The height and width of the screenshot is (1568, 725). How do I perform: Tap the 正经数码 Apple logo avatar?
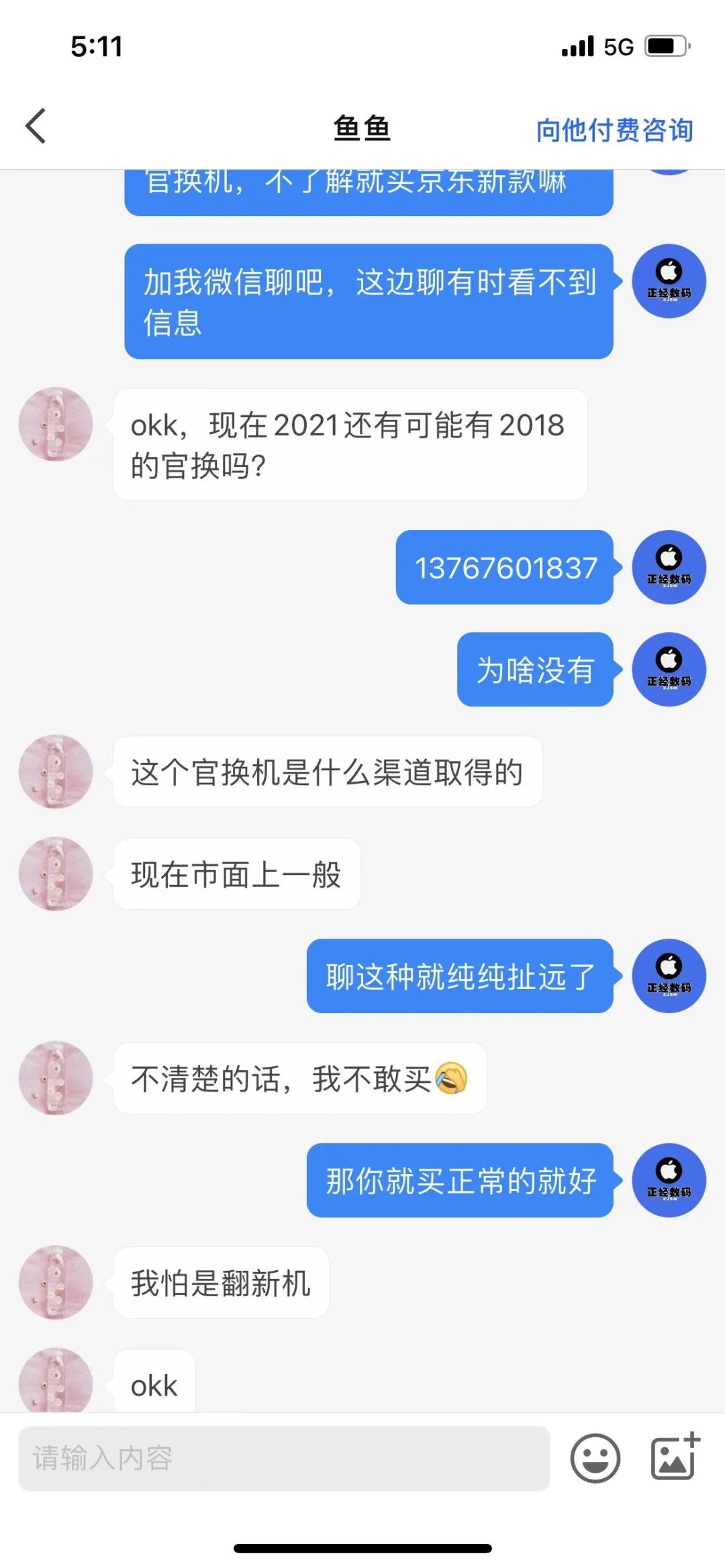(x=669, y=280)
